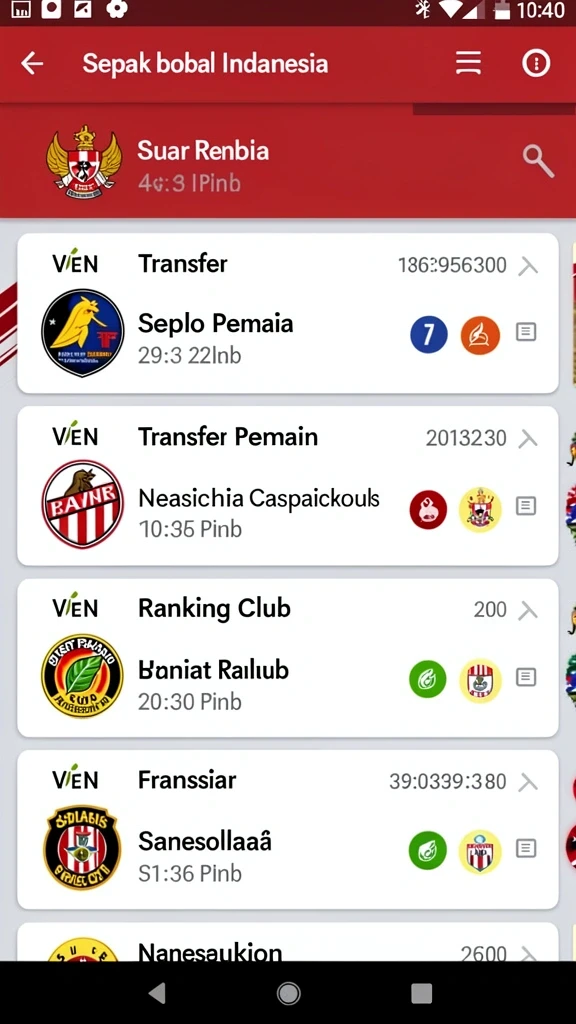The image size is (576, 1024).
Task: Tap the green round icon on Ranking Club card
Action: click(428, 679)
